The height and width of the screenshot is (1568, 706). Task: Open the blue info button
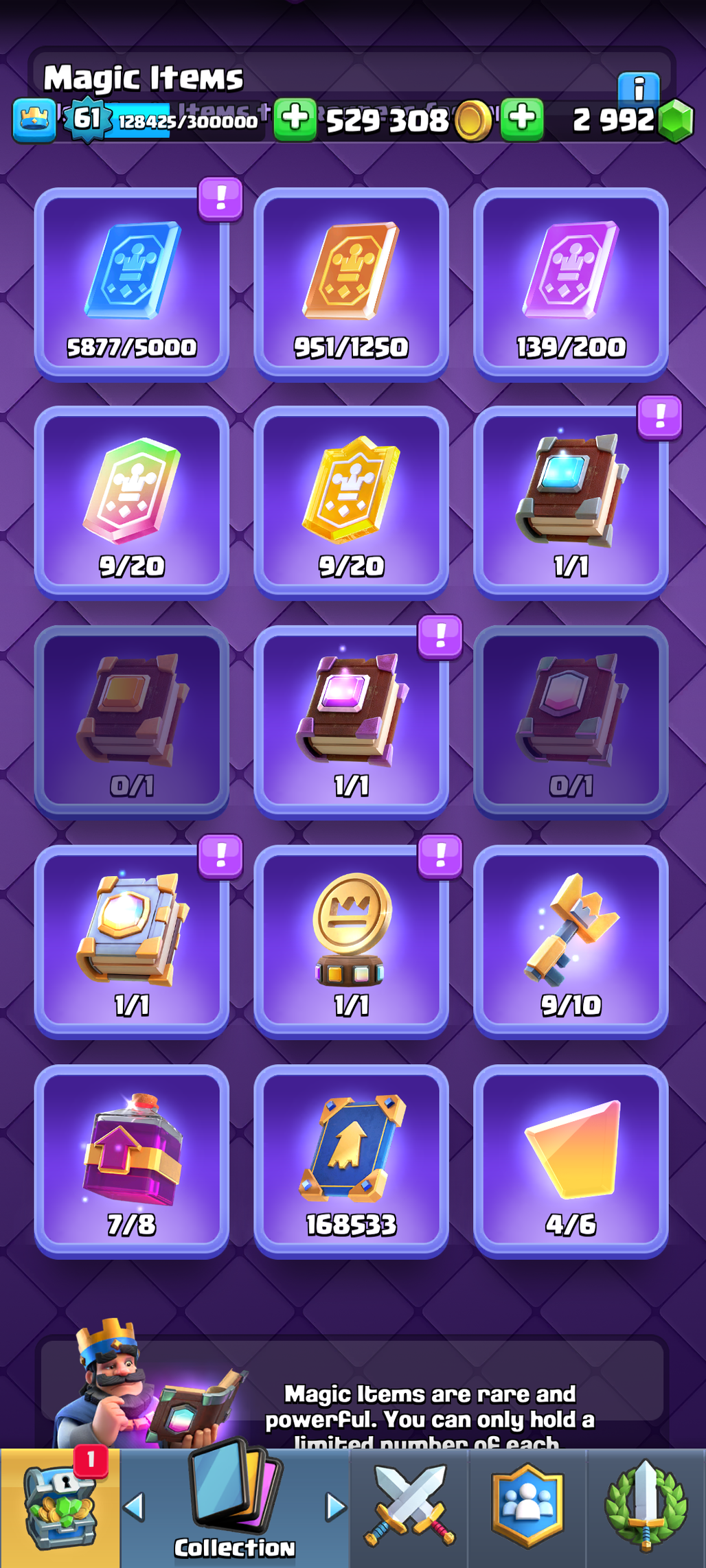tap(639, 88)
